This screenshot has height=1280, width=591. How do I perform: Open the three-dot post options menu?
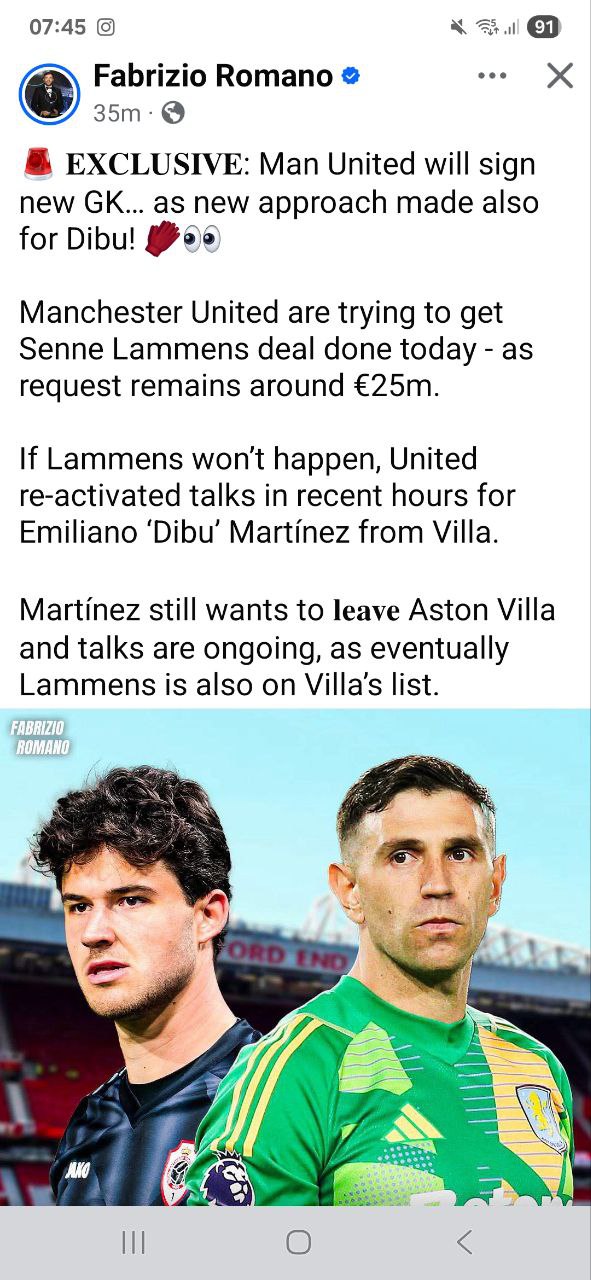pyautogui.click(x=492, y=76)
